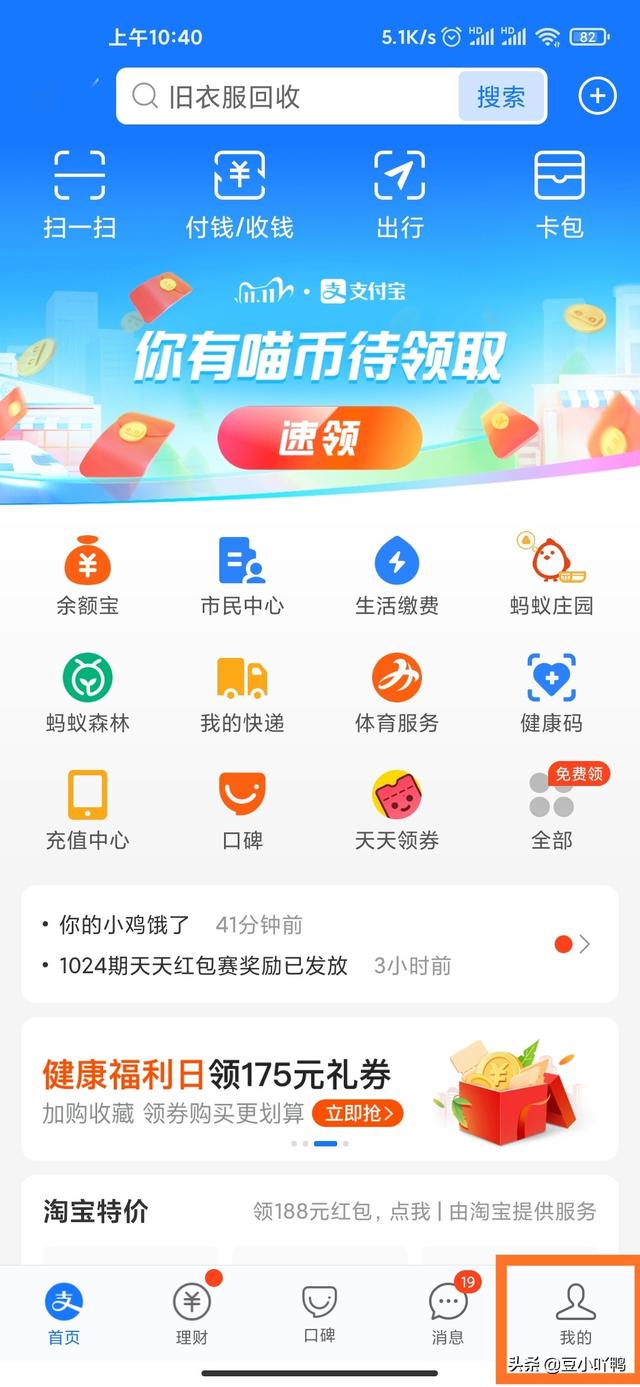This screenshot has height=1387, width=640.
Task: Switch to the 消息 tab
Action: 448,1312
